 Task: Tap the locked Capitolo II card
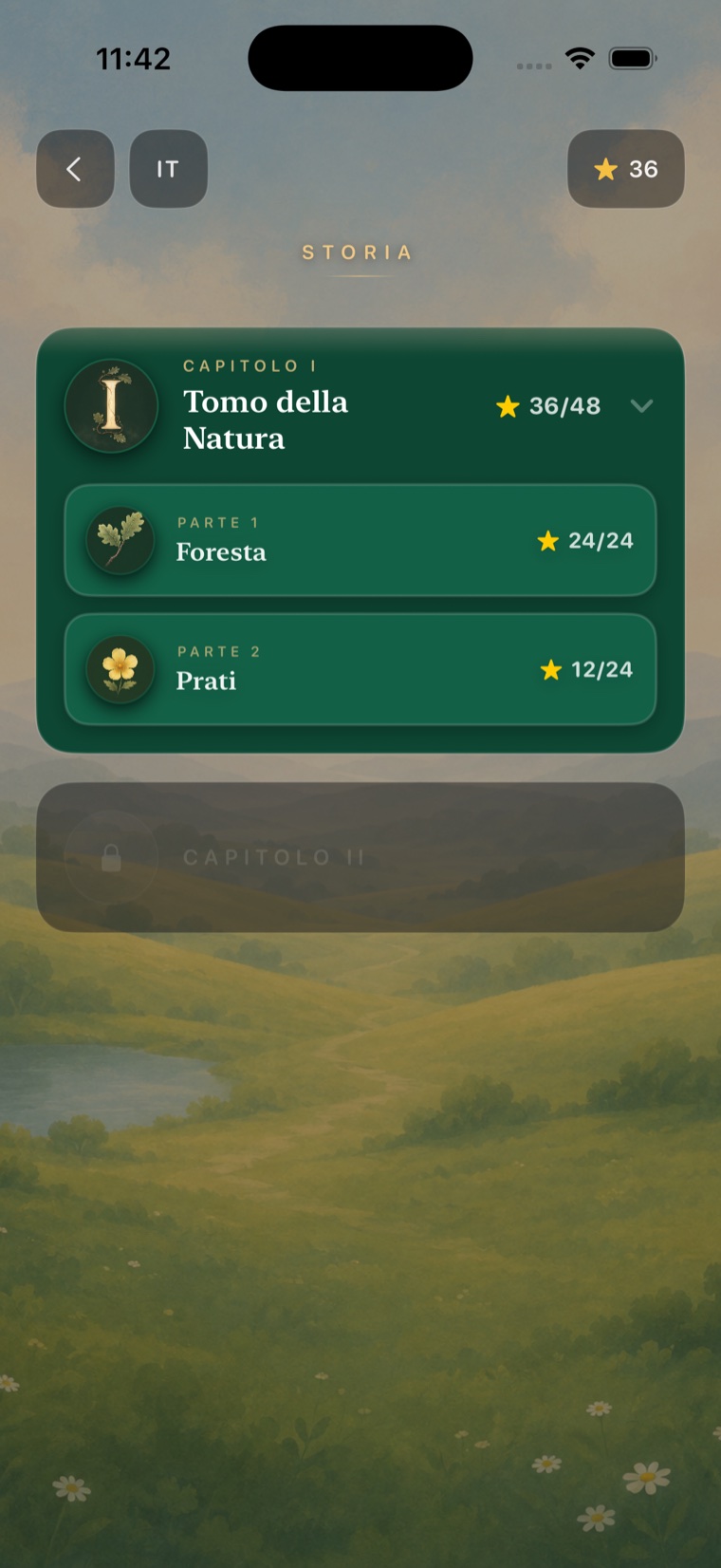(x=360, y=857)
